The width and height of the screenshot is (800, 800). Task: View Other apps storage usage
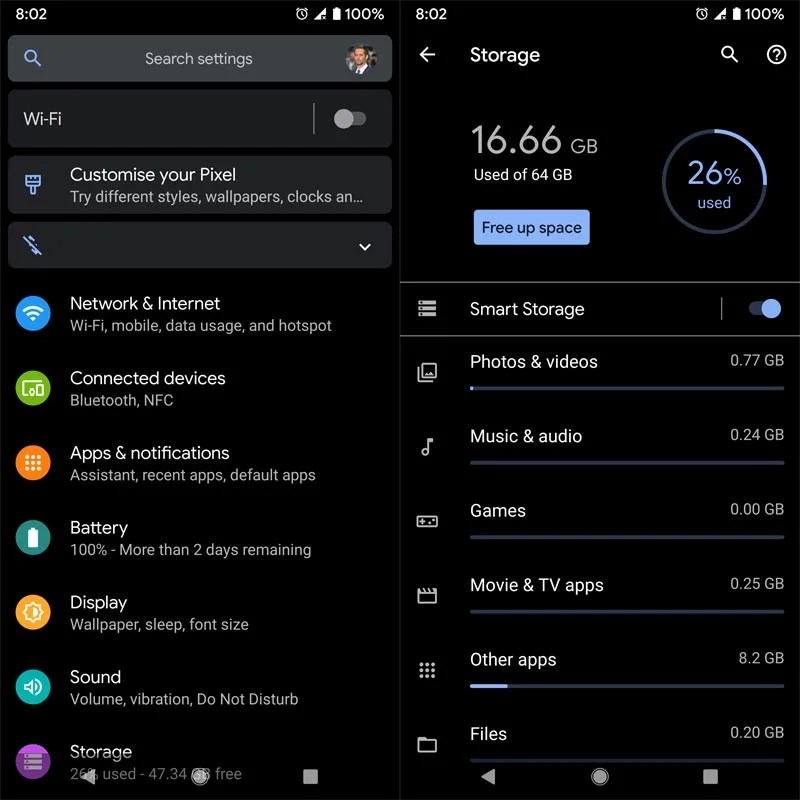(600, 669)
